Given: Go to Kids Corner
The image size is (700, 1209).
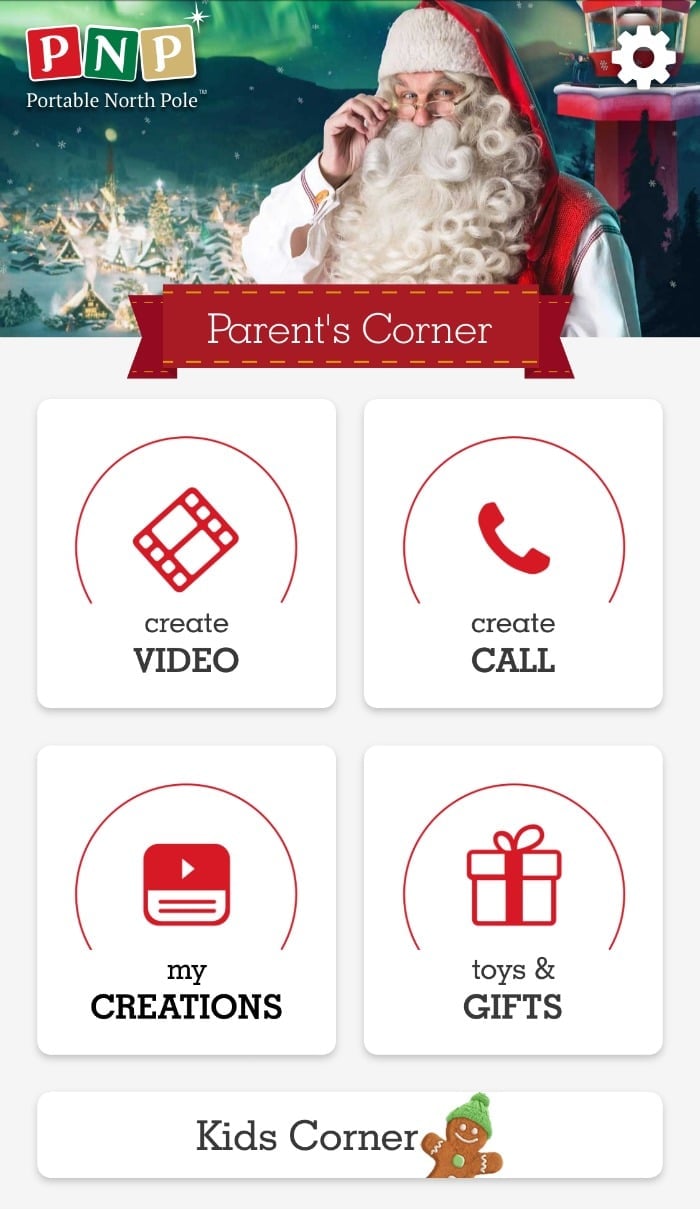Looking at the screenshot, I should click(350, 1135).
